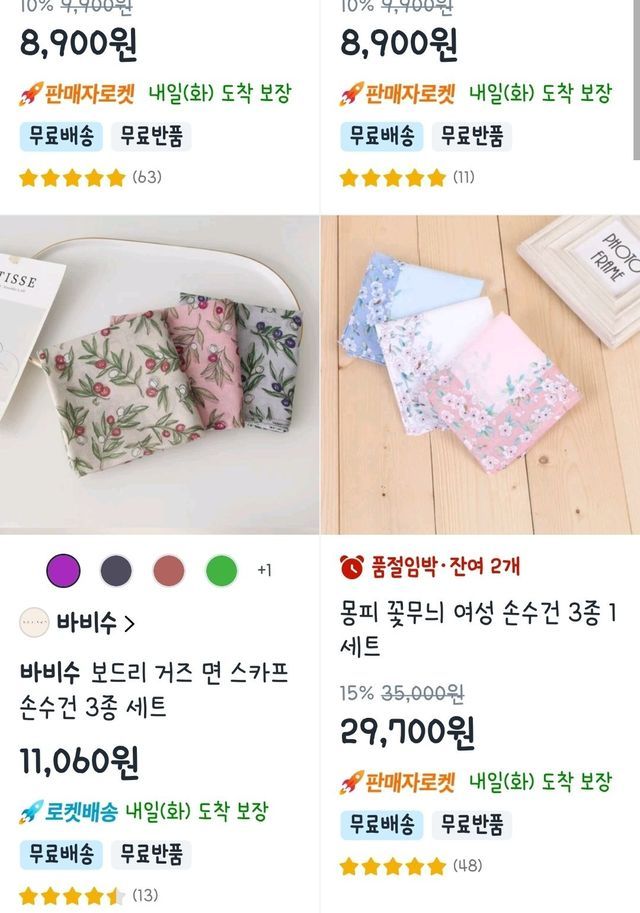Pick the green color swatch
The width and height of the screenshot is (640, 913).
click(221, 571)
